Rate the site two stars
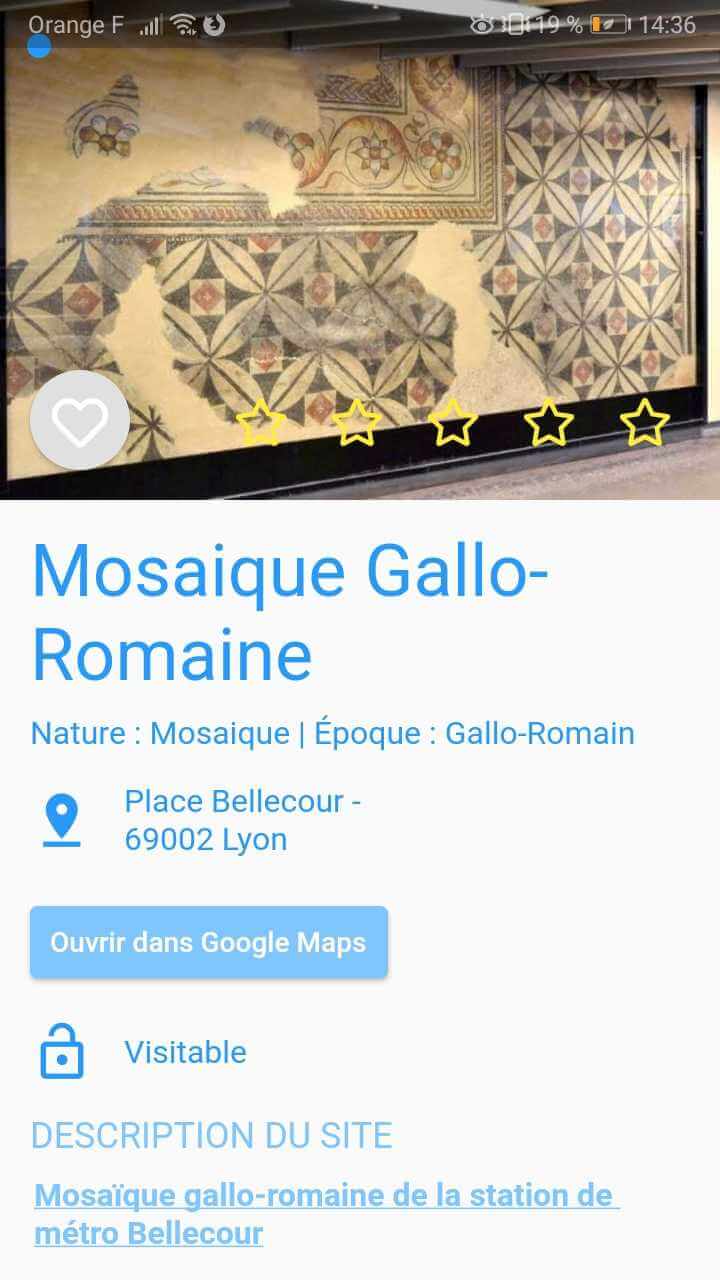The height and width of the screenshot is (1280, 720). click(357, 422)
